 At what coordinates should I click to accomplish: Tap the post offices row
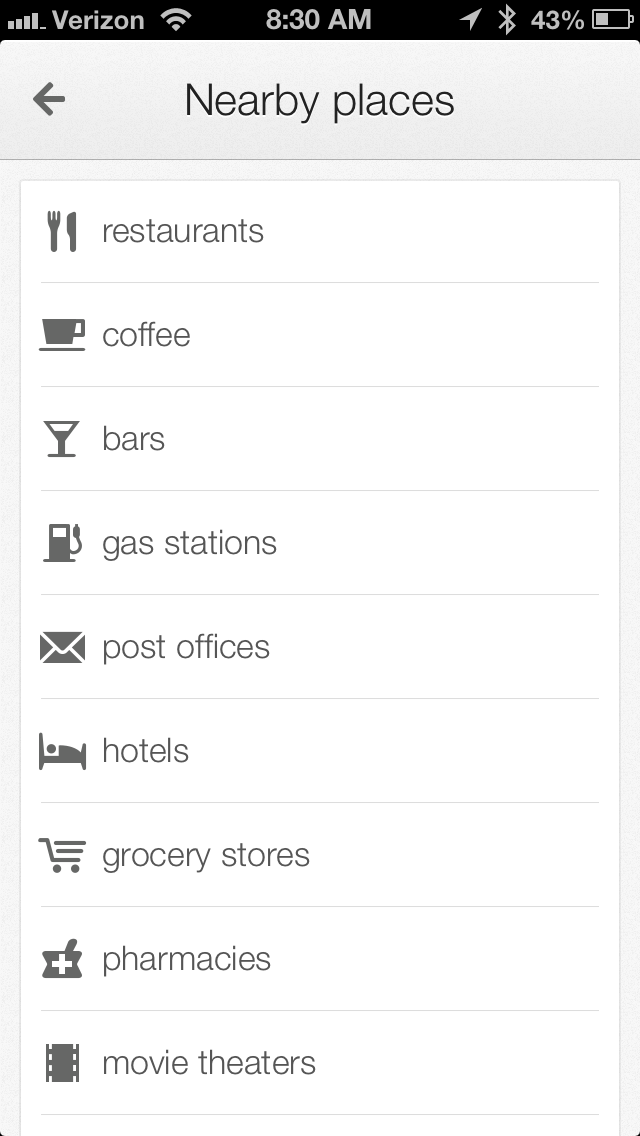coord(320,647)
